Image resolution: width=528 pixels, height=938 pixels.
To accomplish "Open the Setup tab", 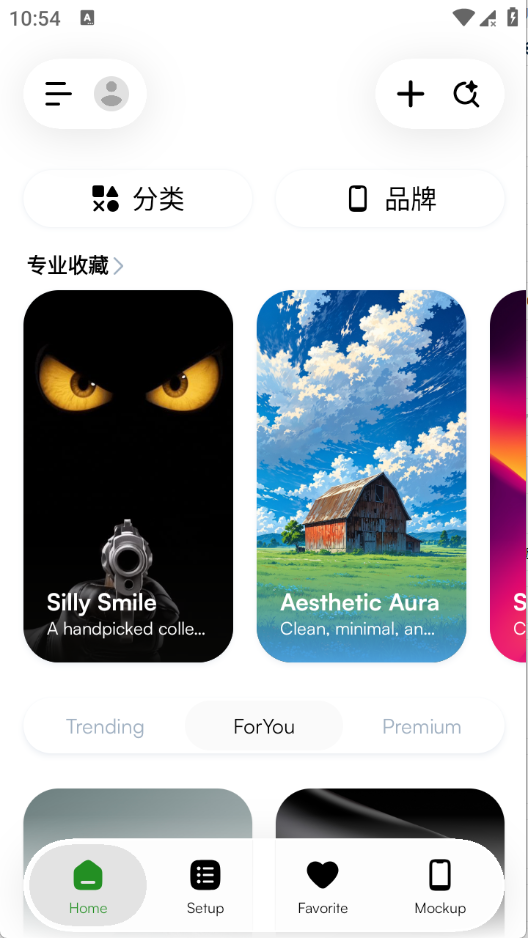I will (205, 885).
